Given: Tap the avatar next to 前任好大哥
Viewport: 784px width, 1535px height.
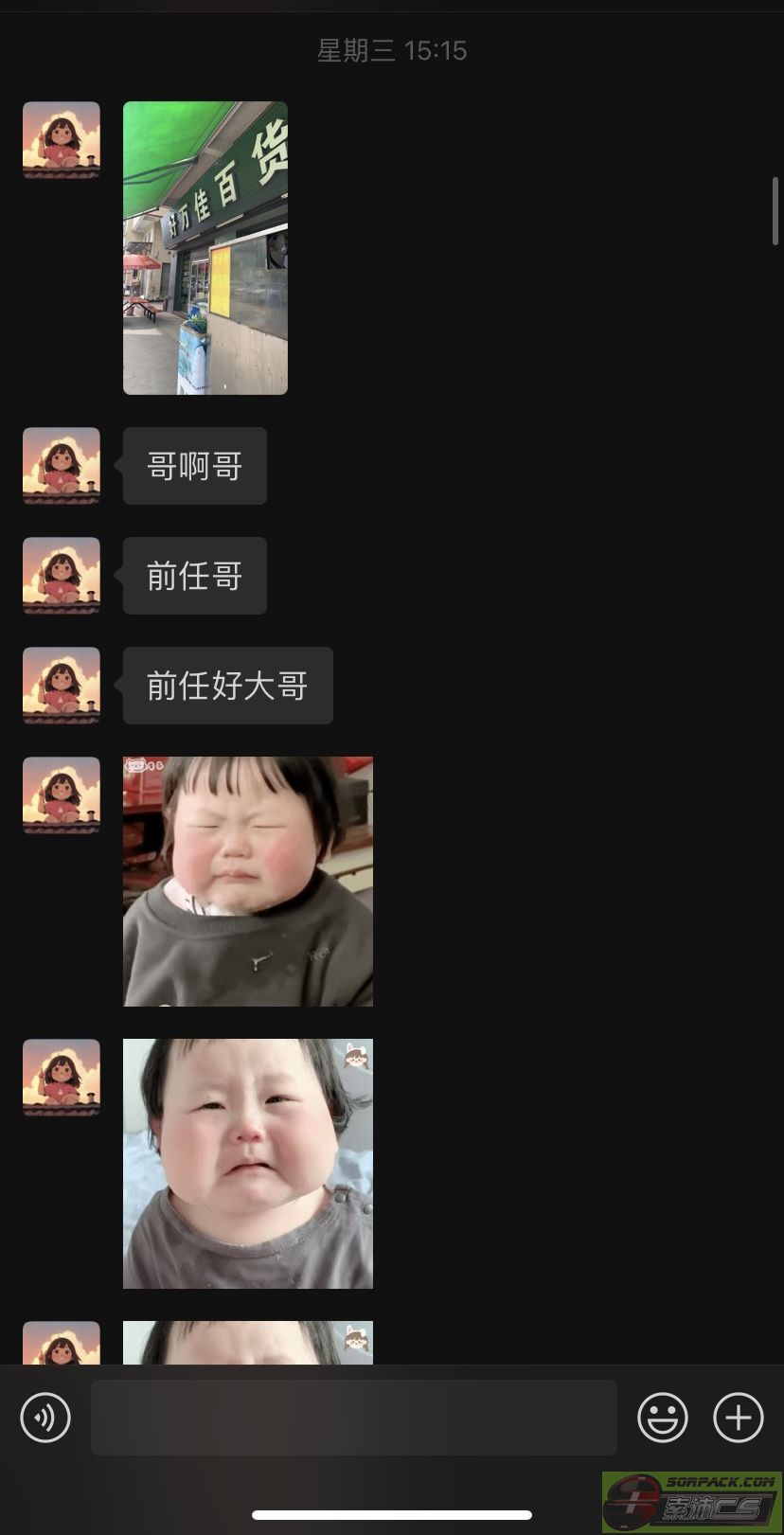Looking at the screenshot, I should click(x=62, y=686).
